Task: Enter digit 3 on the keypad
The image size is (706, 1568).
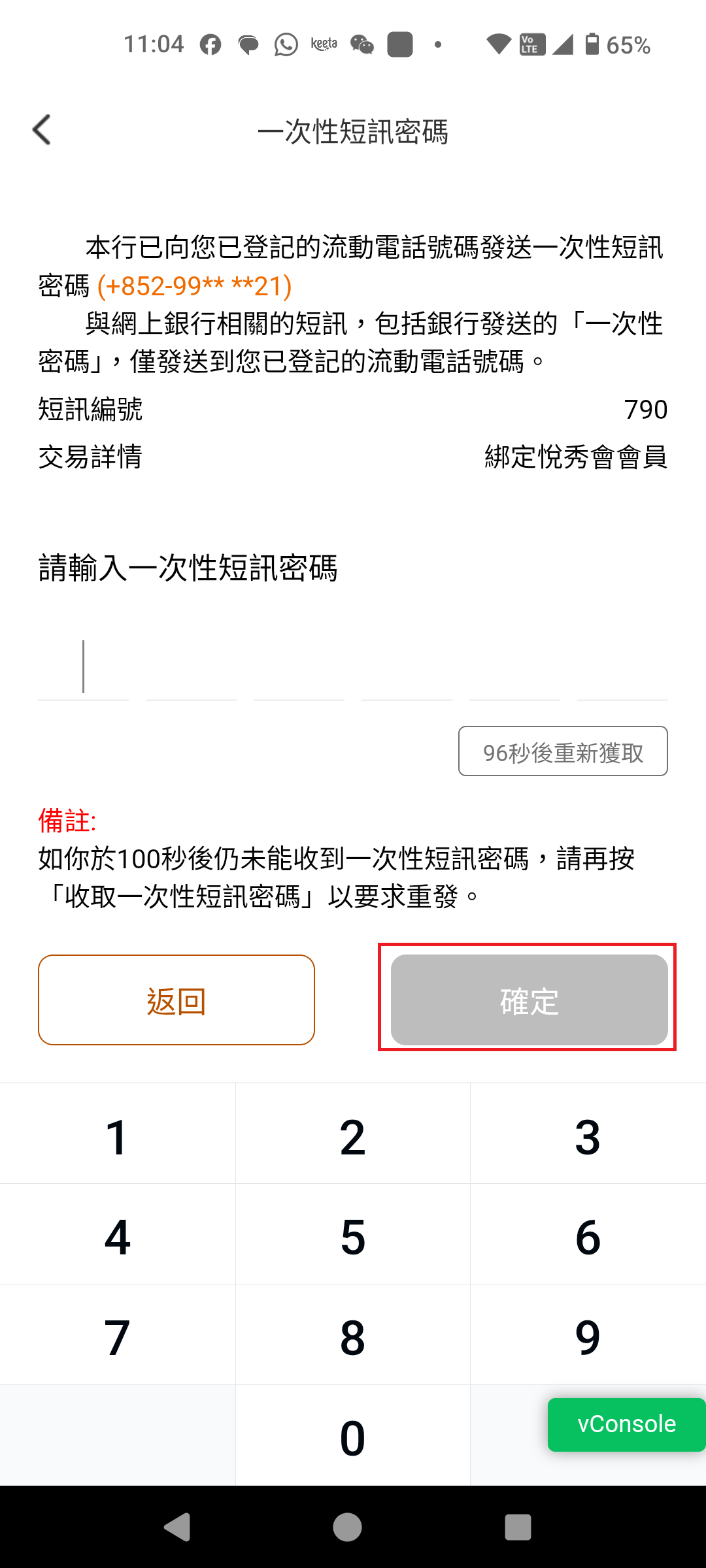Action: (588, 1134)
